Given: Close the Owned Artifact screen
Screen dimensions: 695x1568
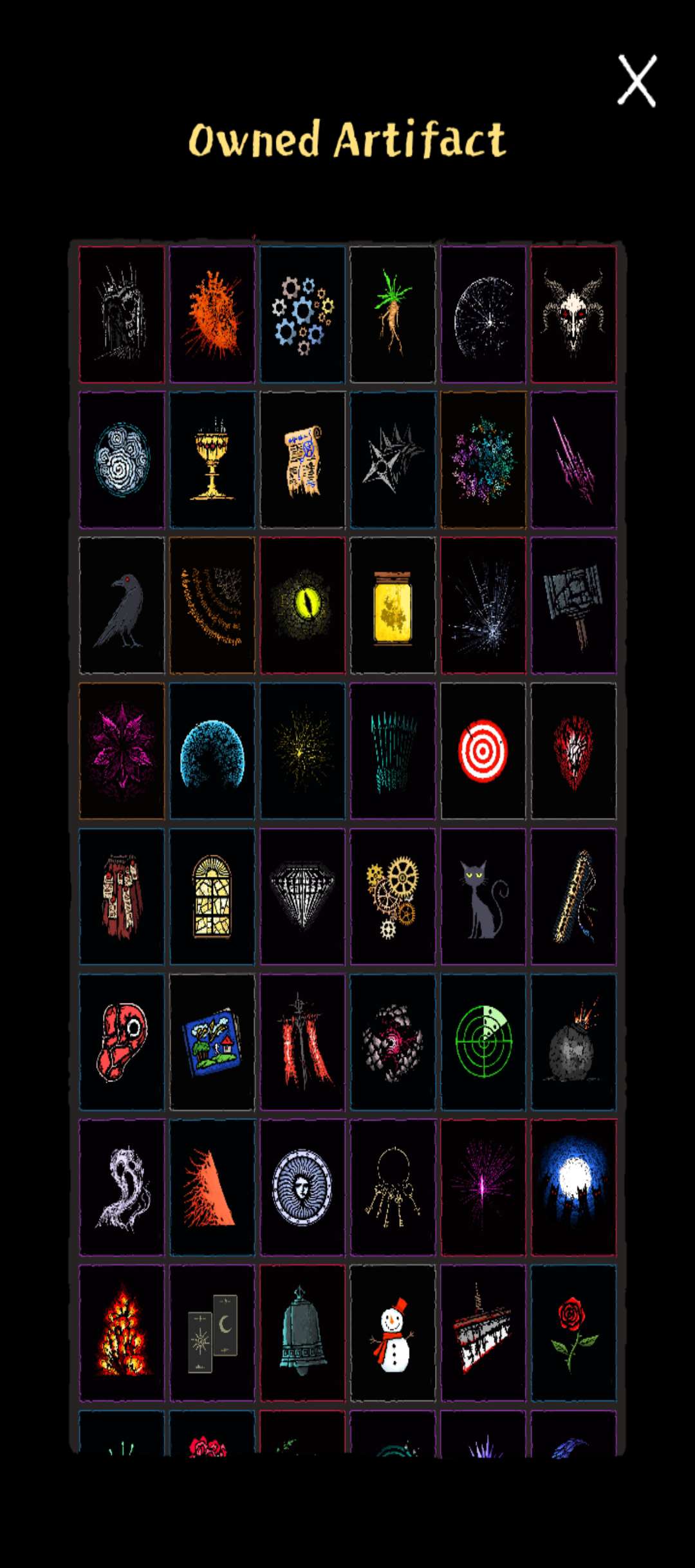Looking at the screenshot, I should coord(636,80).
